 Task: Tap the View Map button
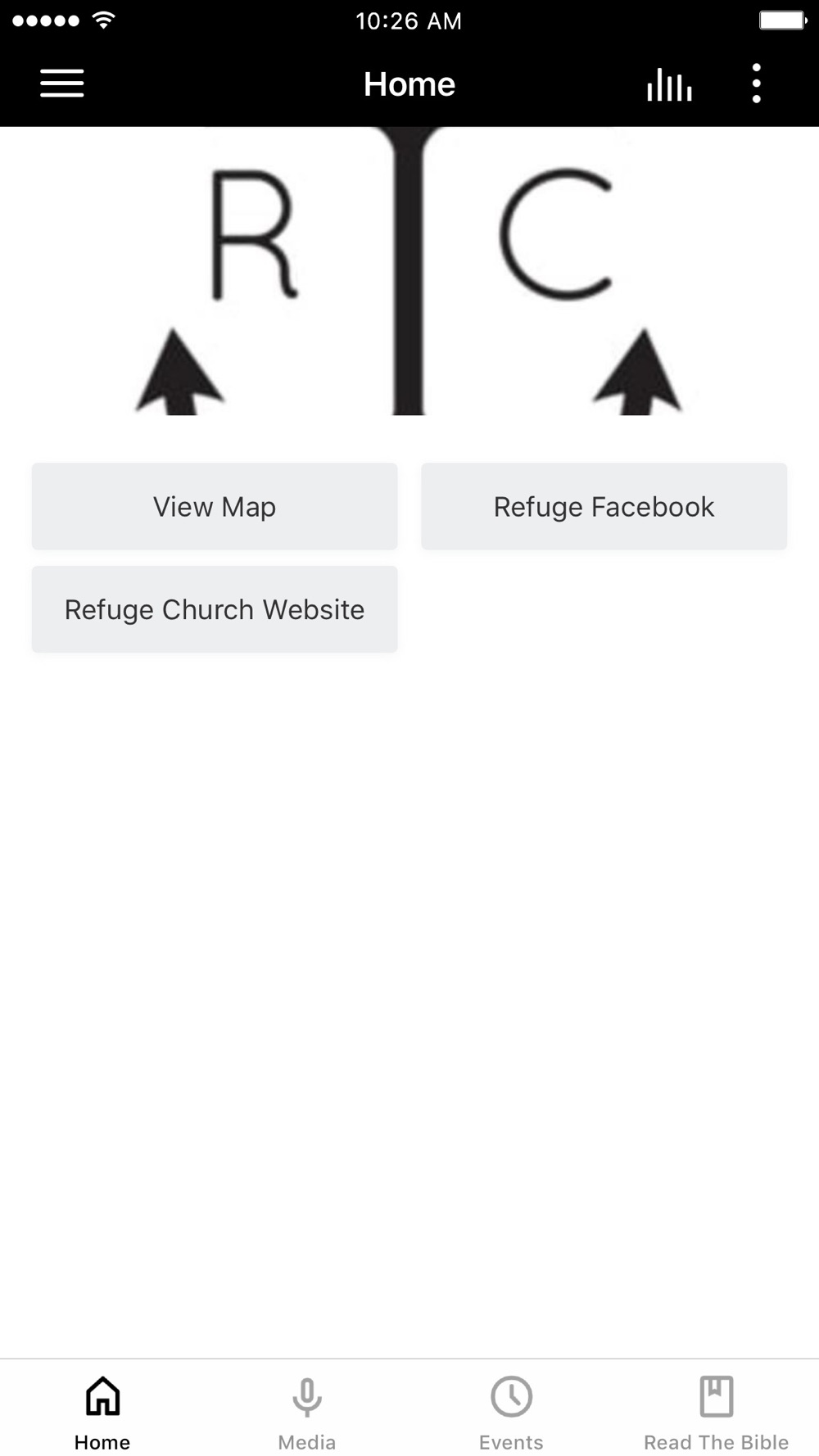pyautogui.click(x=215, y=506)
